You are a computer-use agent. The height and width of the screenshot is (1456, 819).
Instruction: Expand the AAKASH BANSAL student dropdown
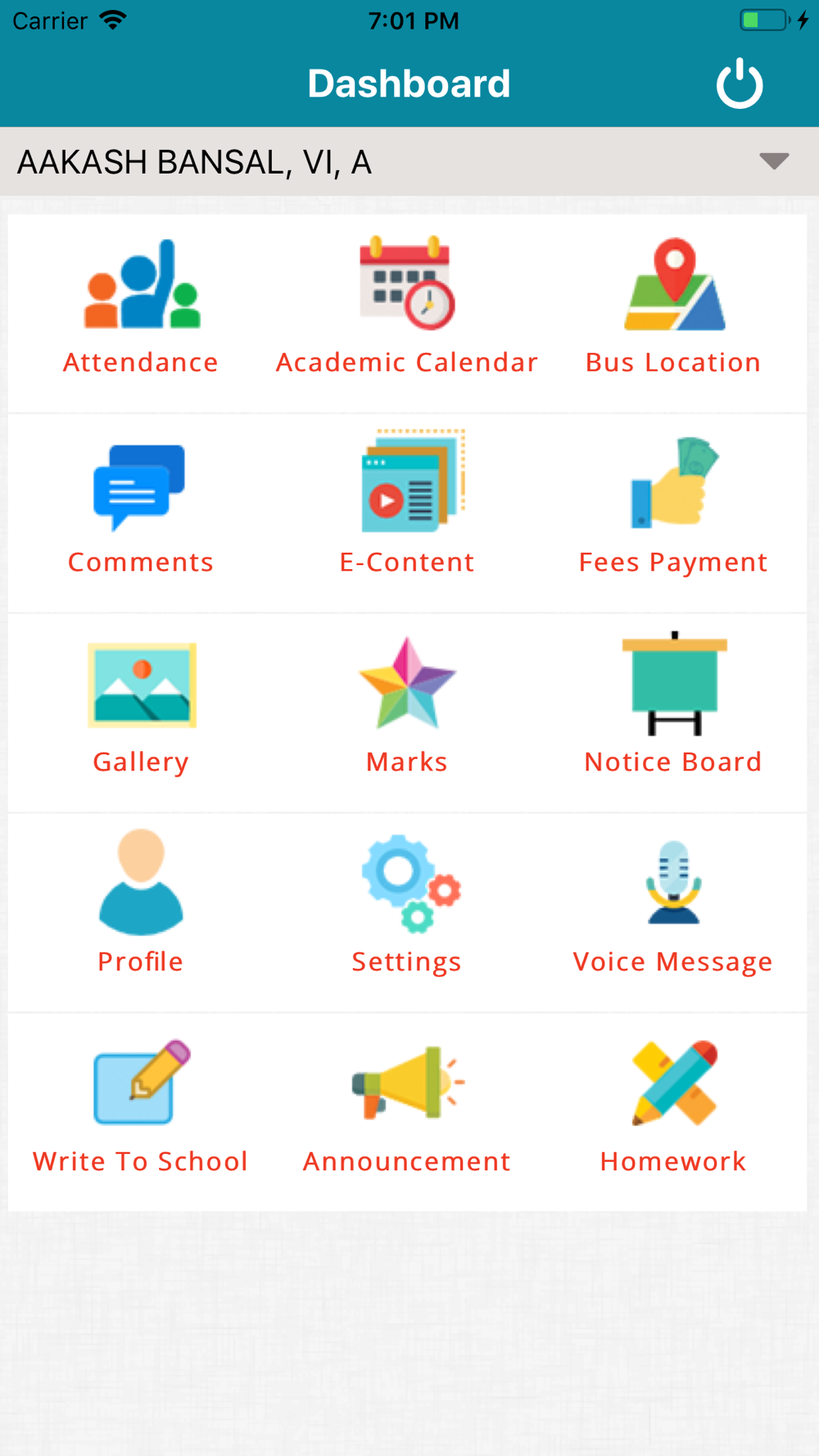409,161
